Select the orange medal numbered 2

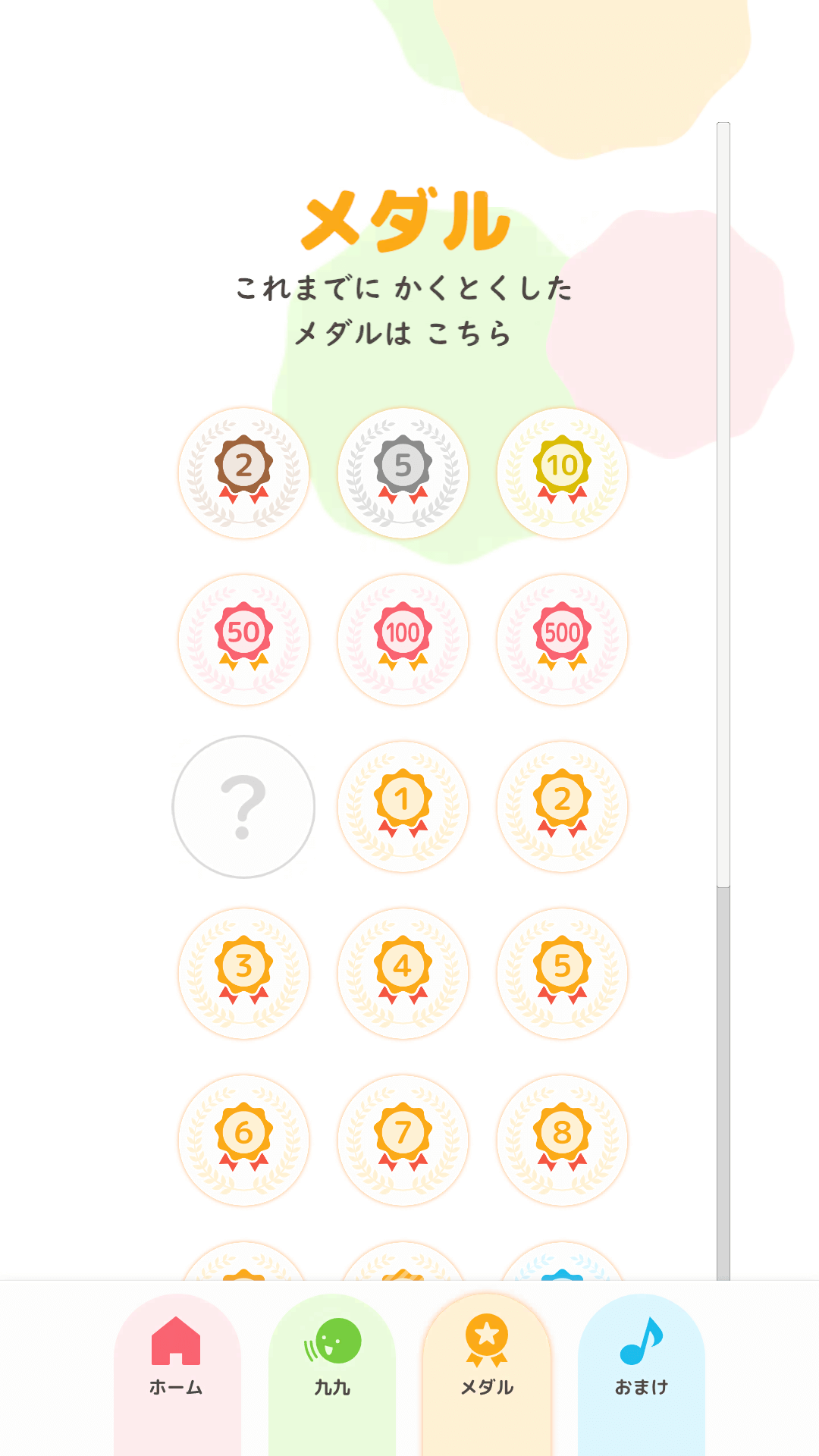(562, 807)
